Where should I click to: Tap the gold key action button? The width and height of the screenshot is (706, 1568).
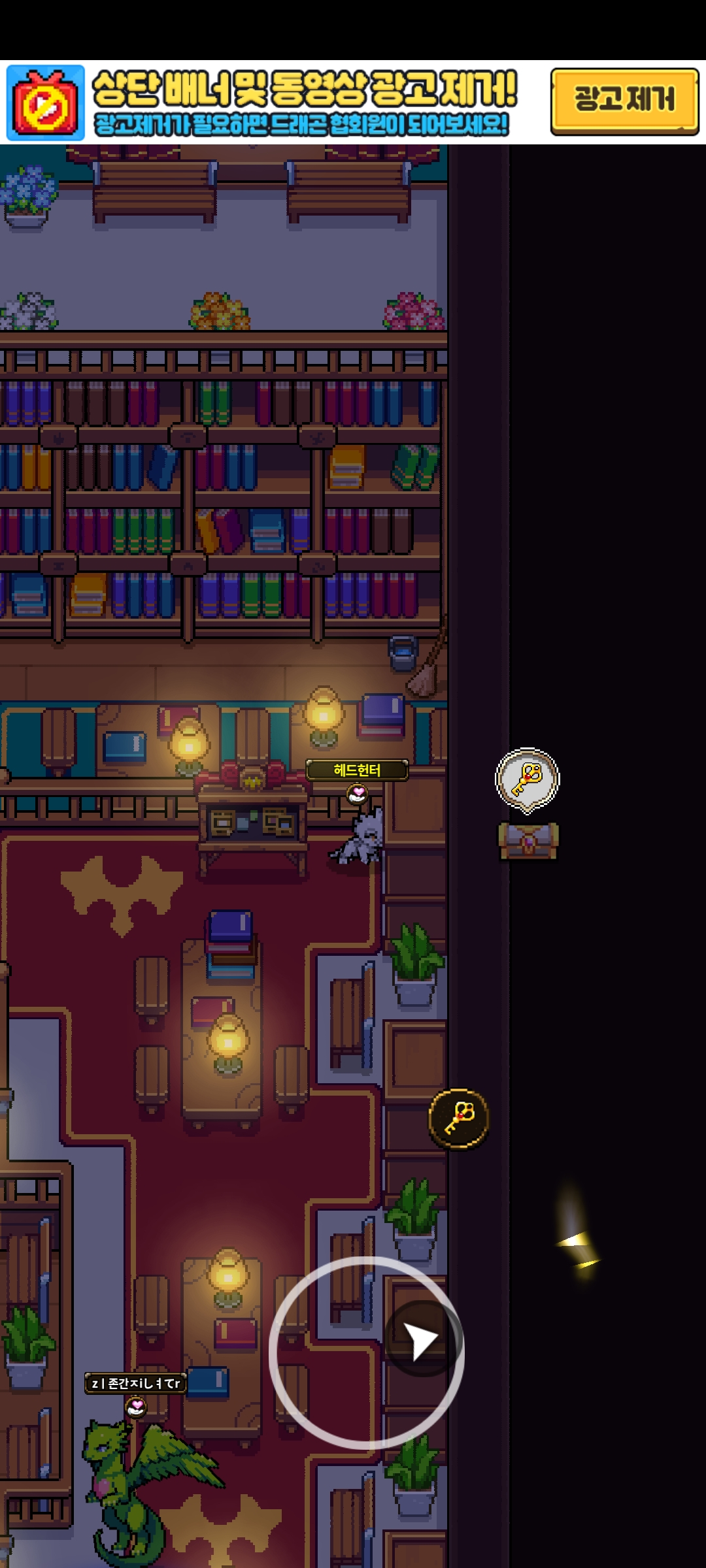[459, 1118]
